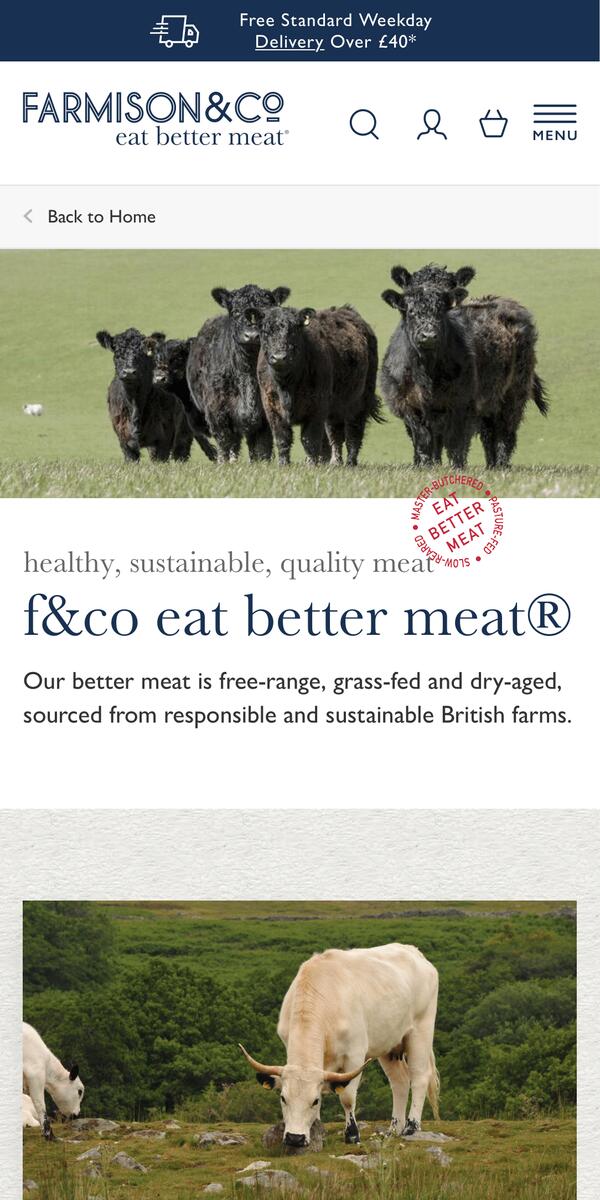Open the search magnifier icon

click(x=364, y=124)
